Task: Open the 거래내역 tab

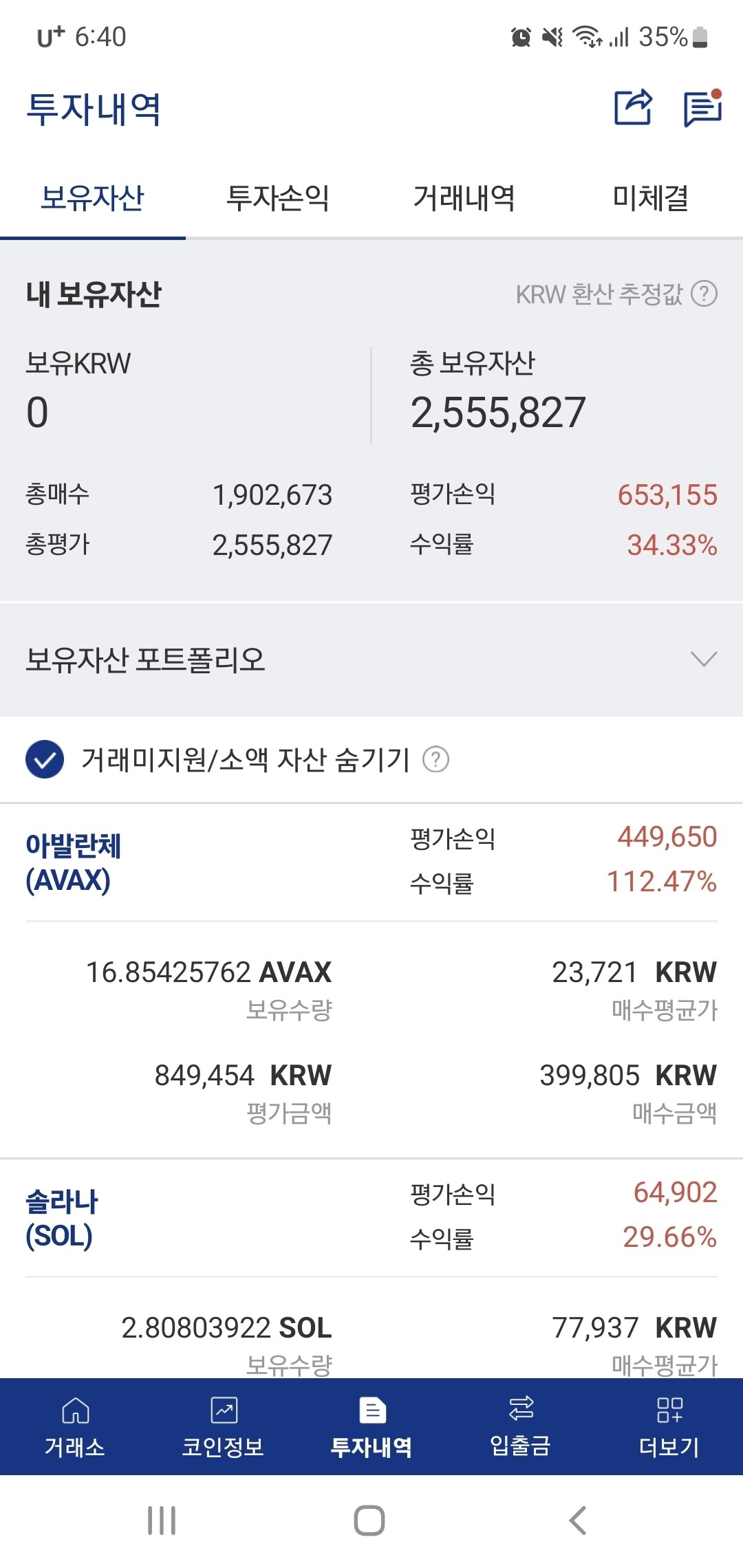Action: [464, 198]
